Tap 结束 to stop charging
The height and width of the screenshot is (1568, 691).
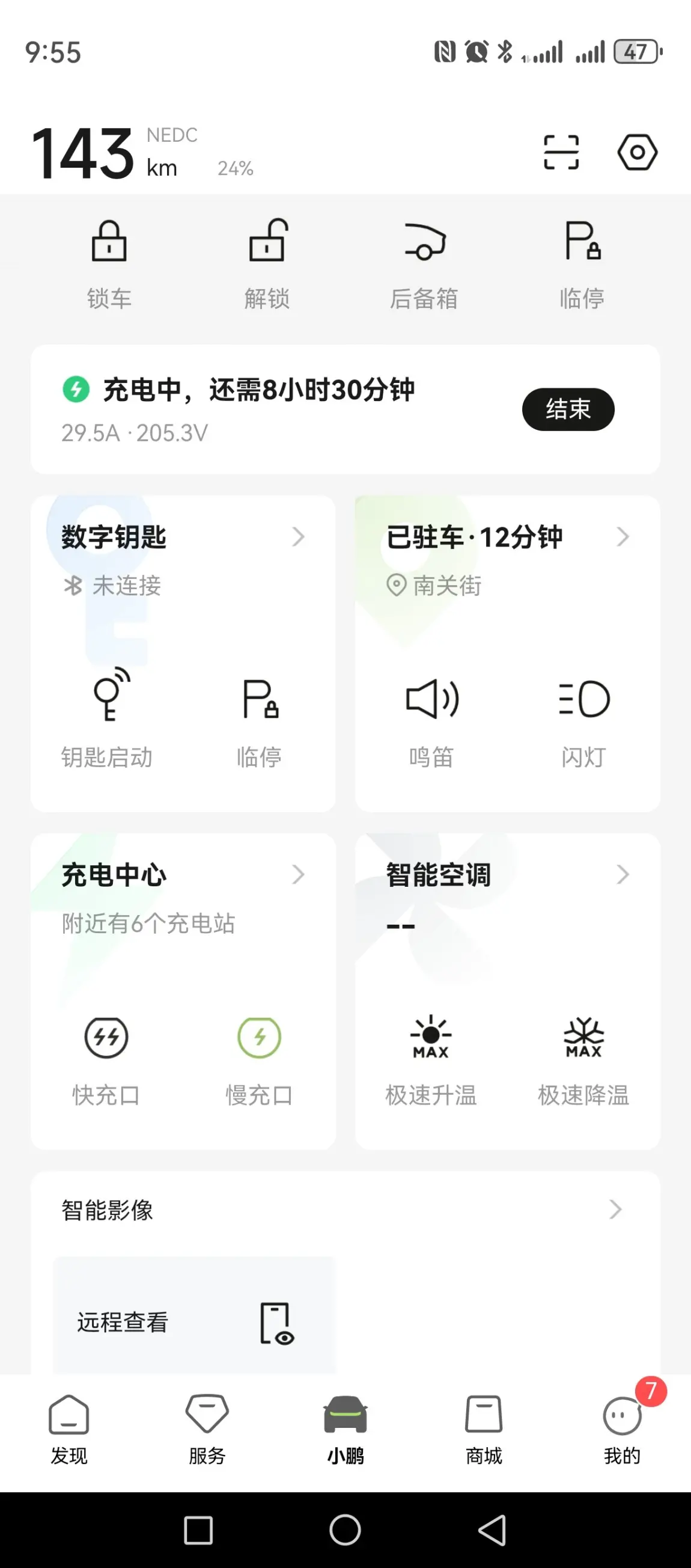point(568,409)
